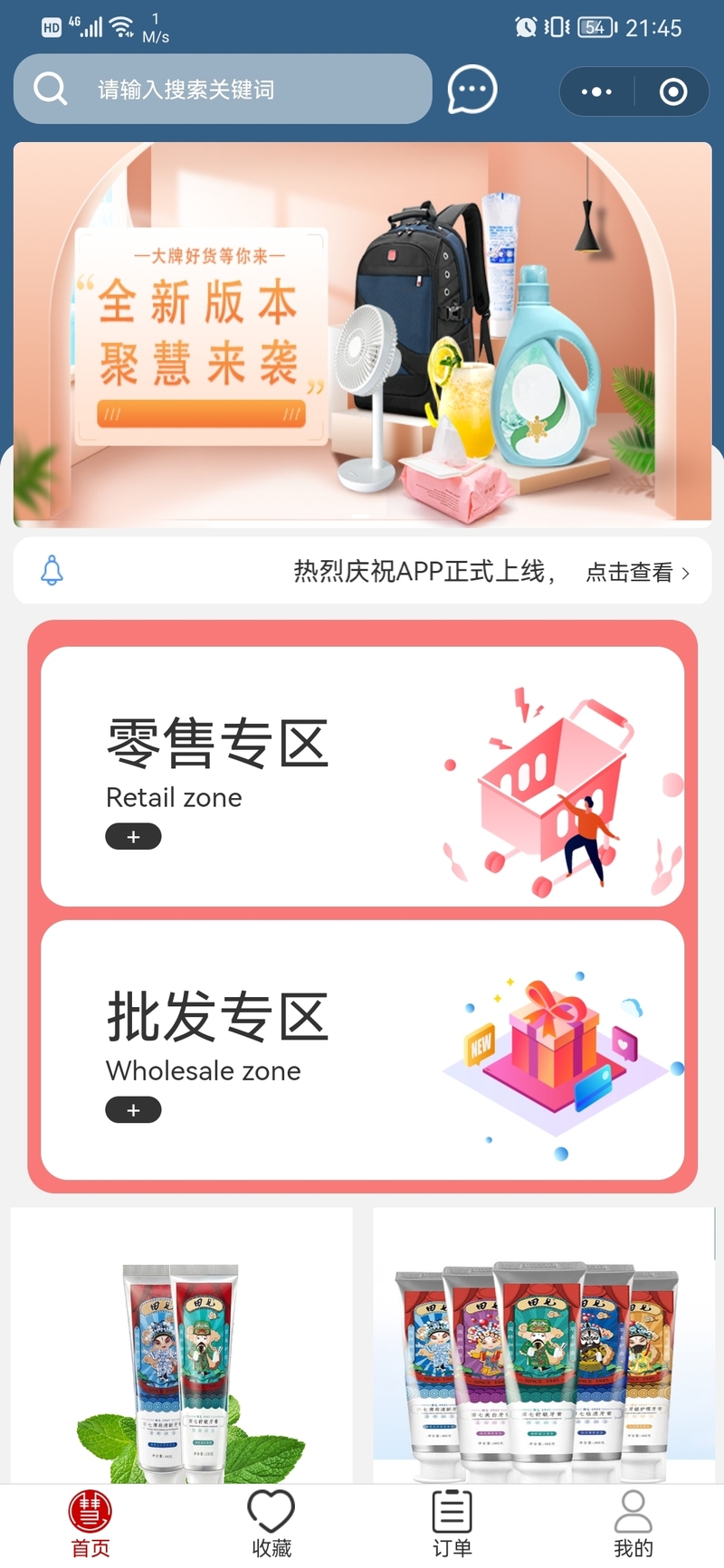The image size is (724, 1568).
Task: Switch to the 首页 home tab
Action: (90, 1525)
